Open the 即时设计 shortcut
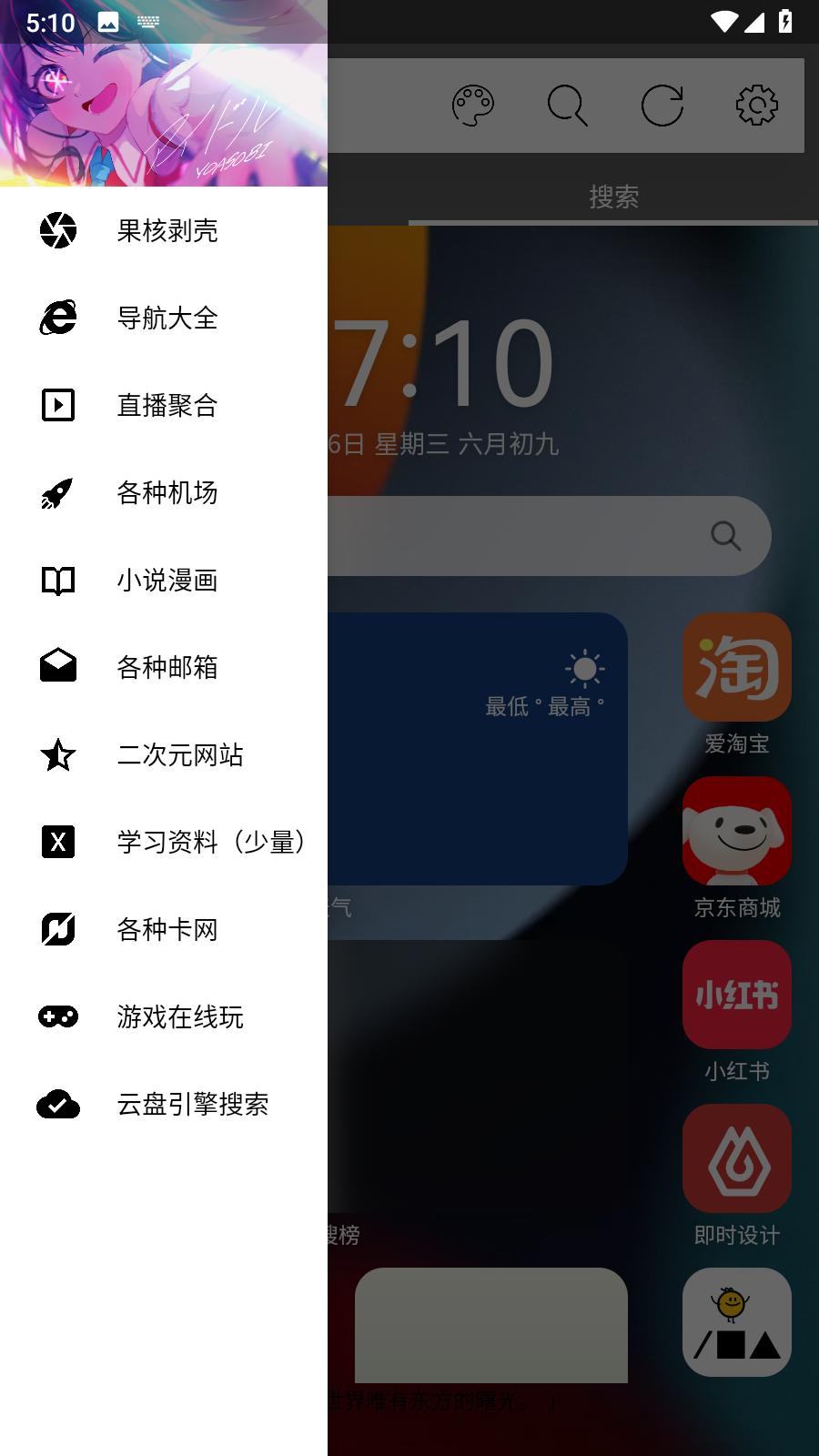Screen dimensions: 819x1456 tap(737, 1176)
